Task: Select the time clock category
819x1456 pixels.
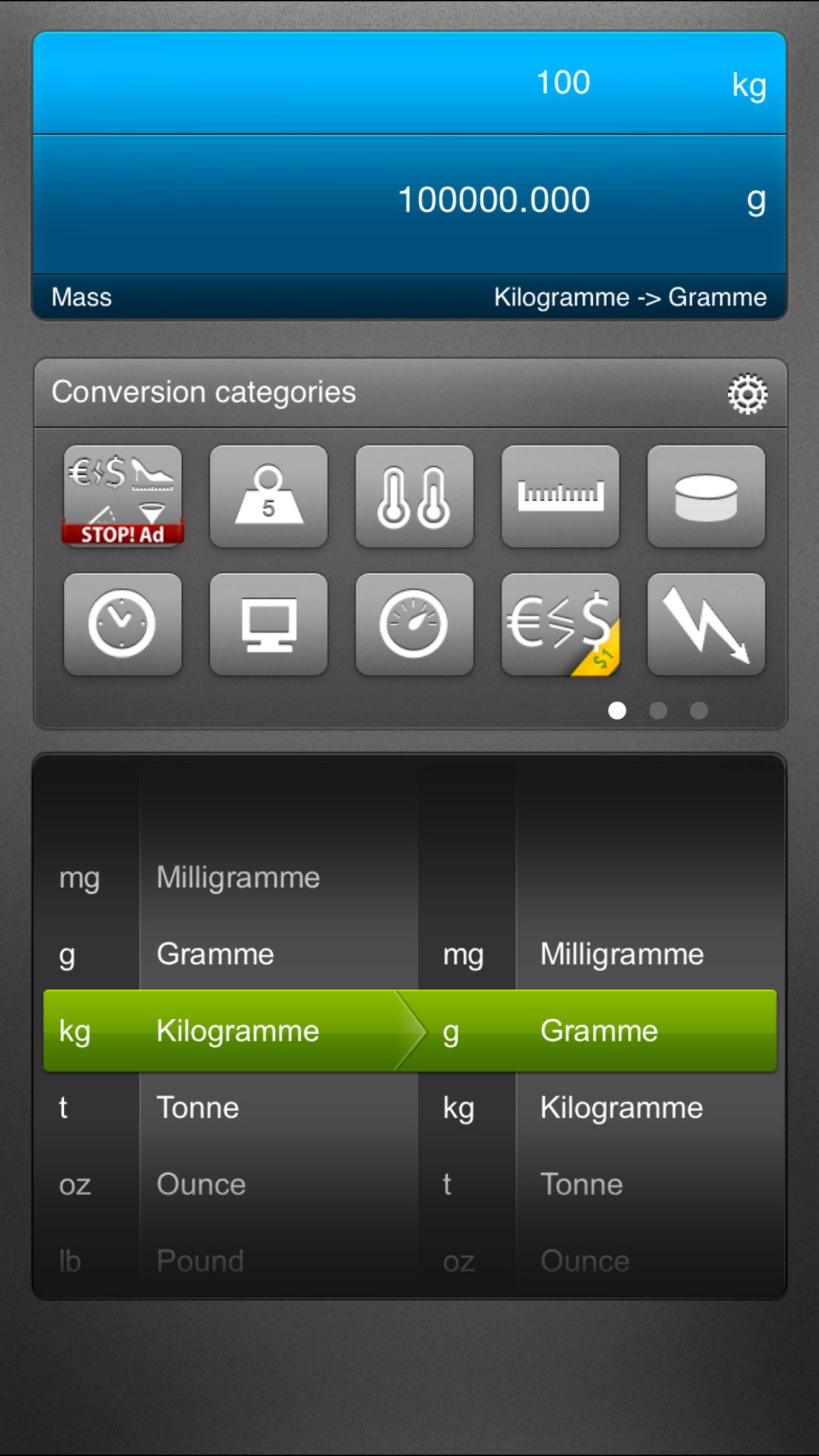Action: [123, 624]
